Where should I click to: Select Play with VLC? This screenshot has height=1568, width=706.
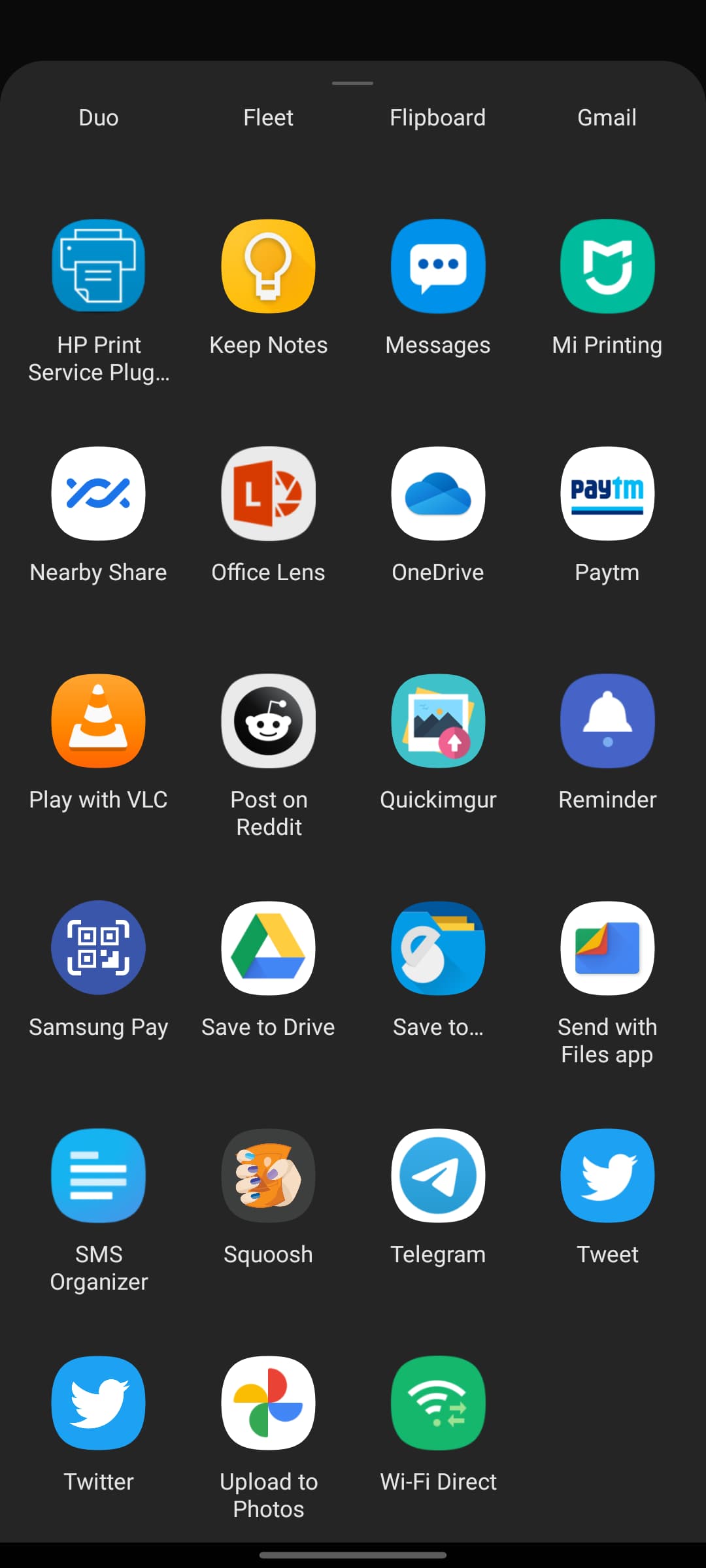[99, 721]
